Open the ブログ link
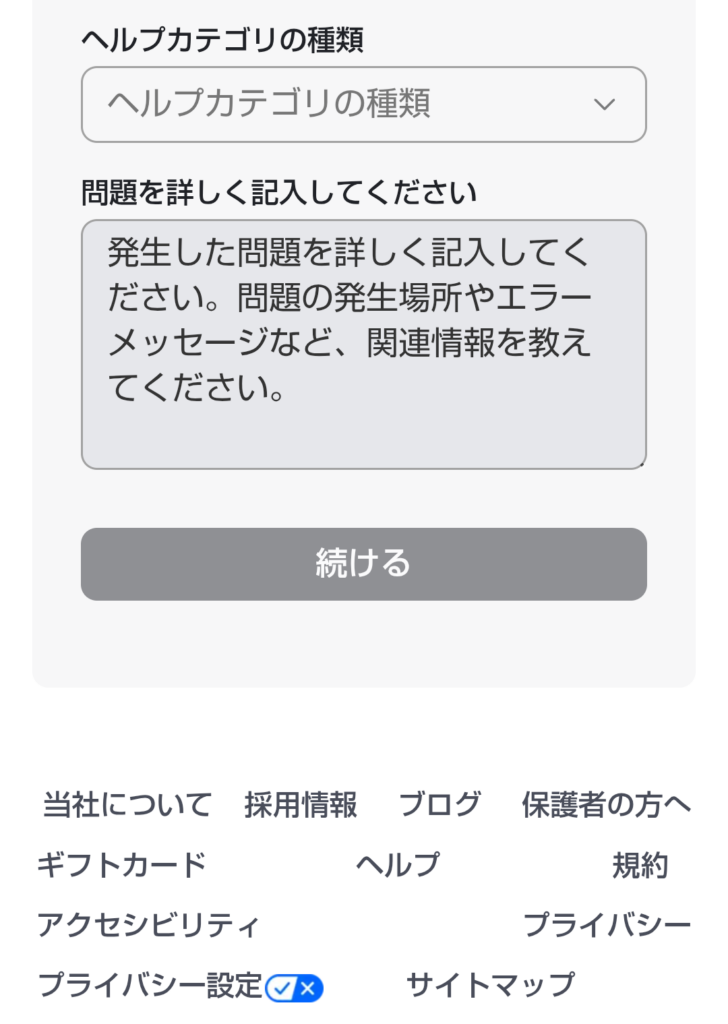728x1024 pixels. pos(440,805)
